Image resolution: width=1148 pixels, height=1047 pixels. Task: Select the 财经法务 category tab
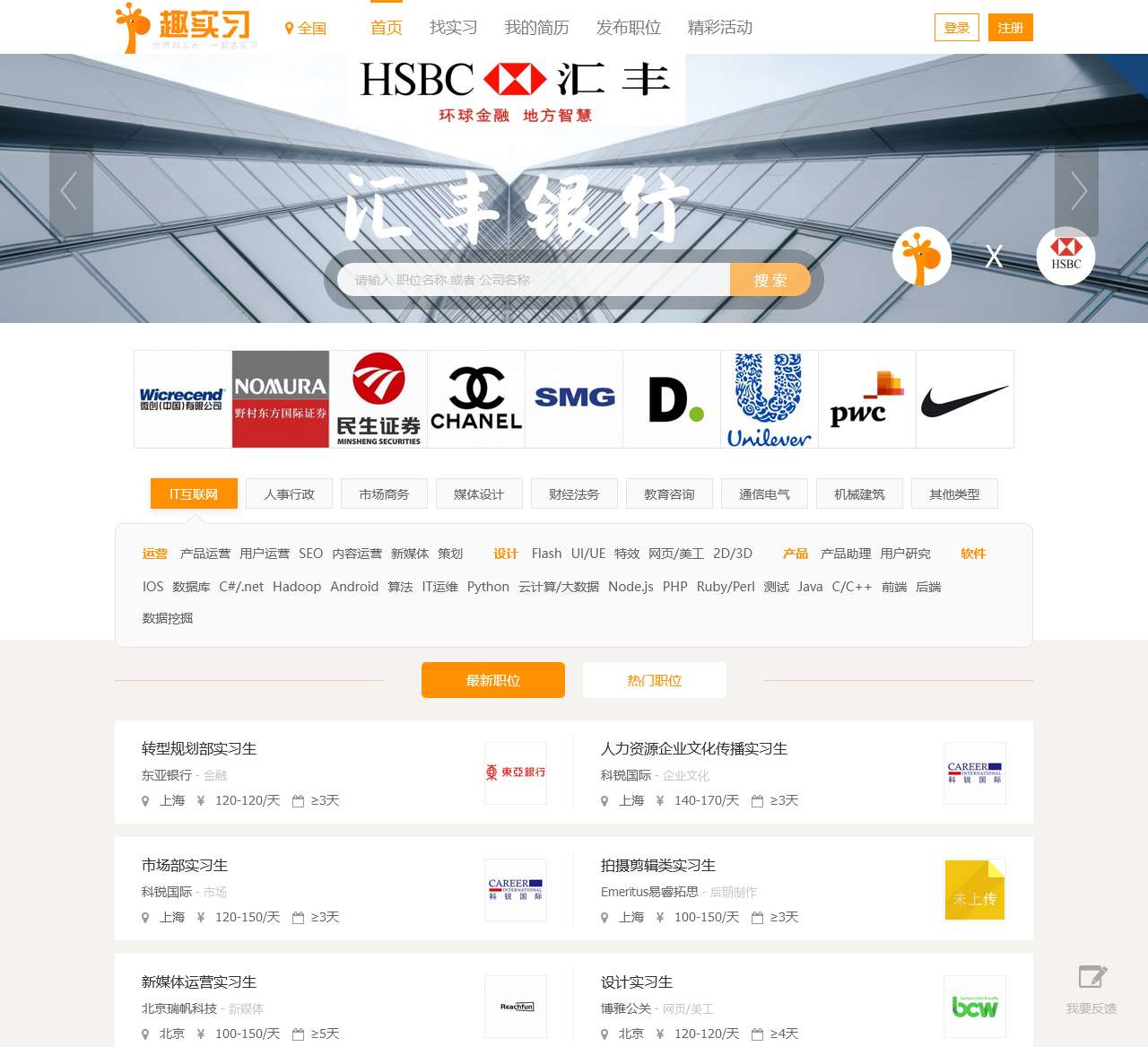(574, 494)
